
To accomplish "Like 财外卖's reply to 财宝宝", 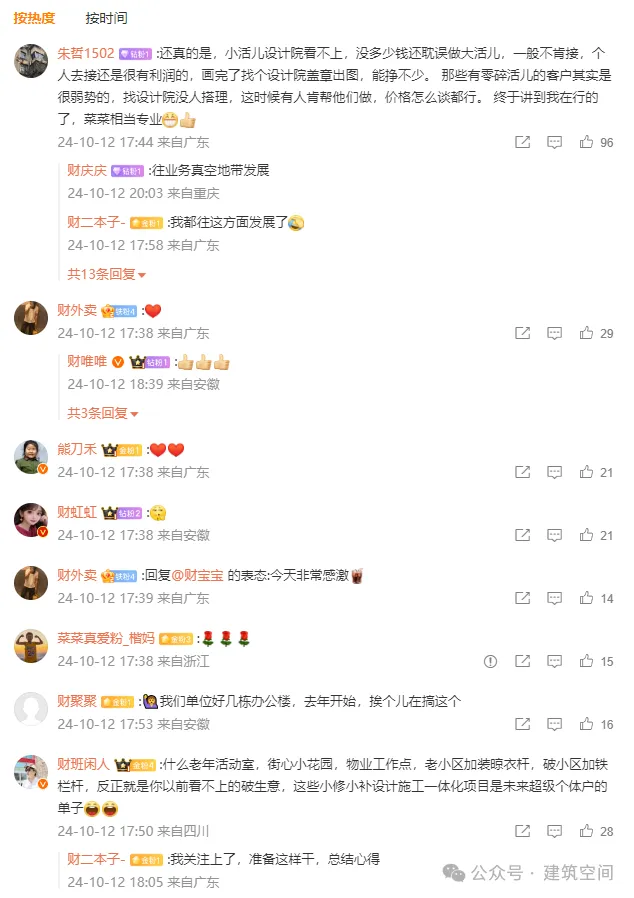I will 587,598.
